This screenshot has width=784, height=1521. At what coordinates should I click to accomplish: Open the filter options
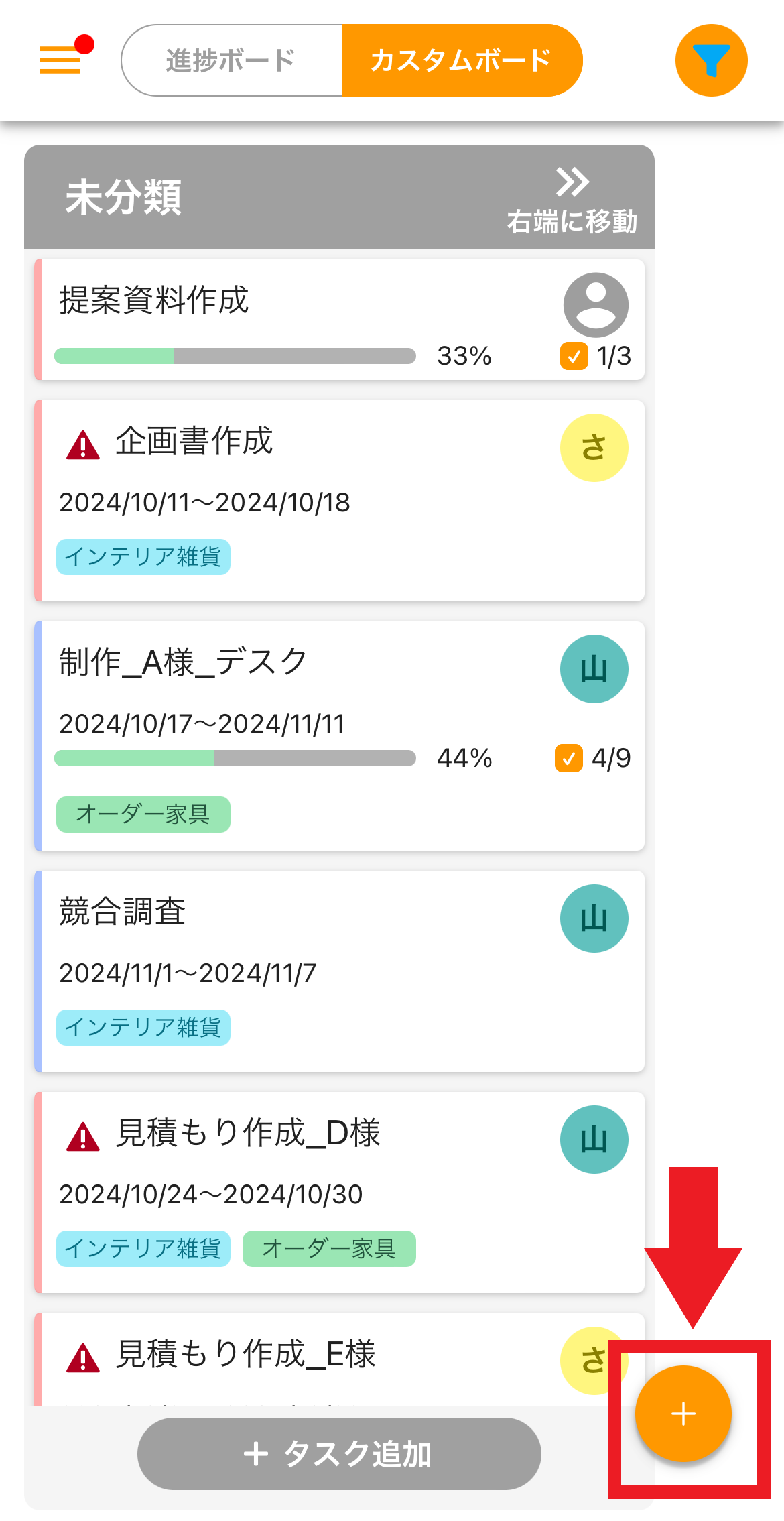click(x=712, y=60)
